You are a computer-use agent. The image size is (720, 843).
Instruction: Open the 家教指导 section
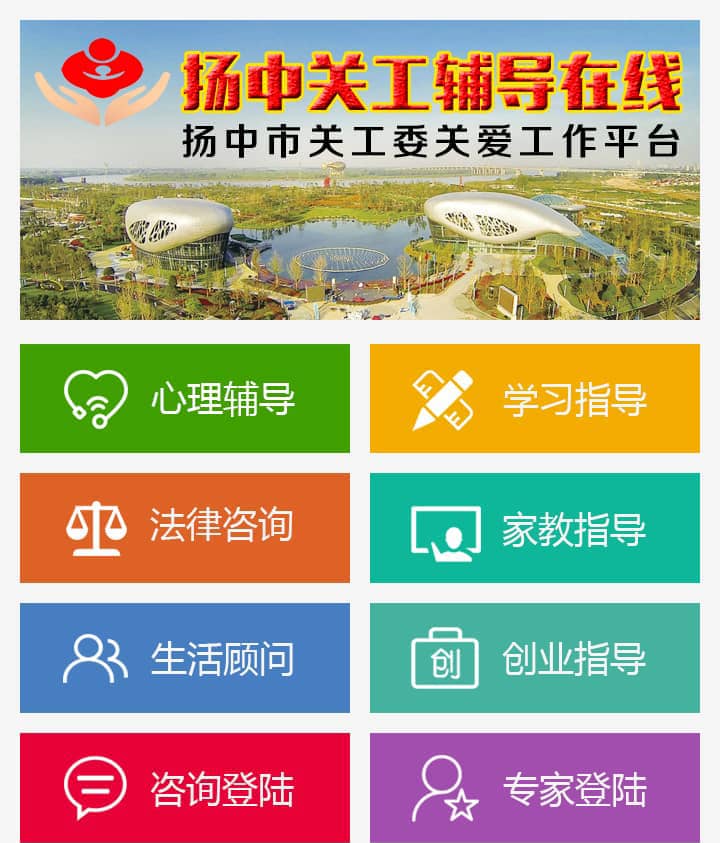[535, 528]
